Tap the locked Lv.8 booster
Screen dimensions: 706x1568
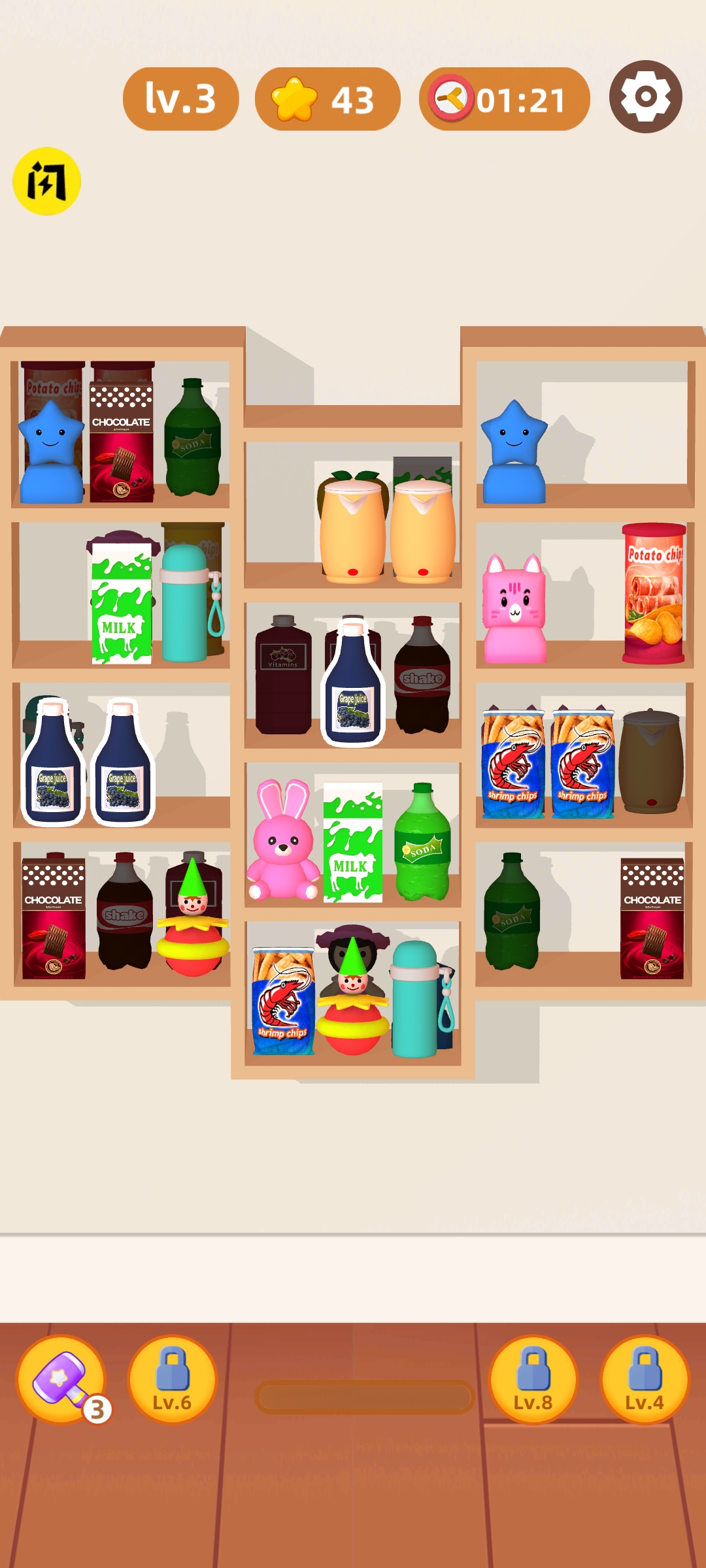pyautogui.click(x=533, y=1380)
